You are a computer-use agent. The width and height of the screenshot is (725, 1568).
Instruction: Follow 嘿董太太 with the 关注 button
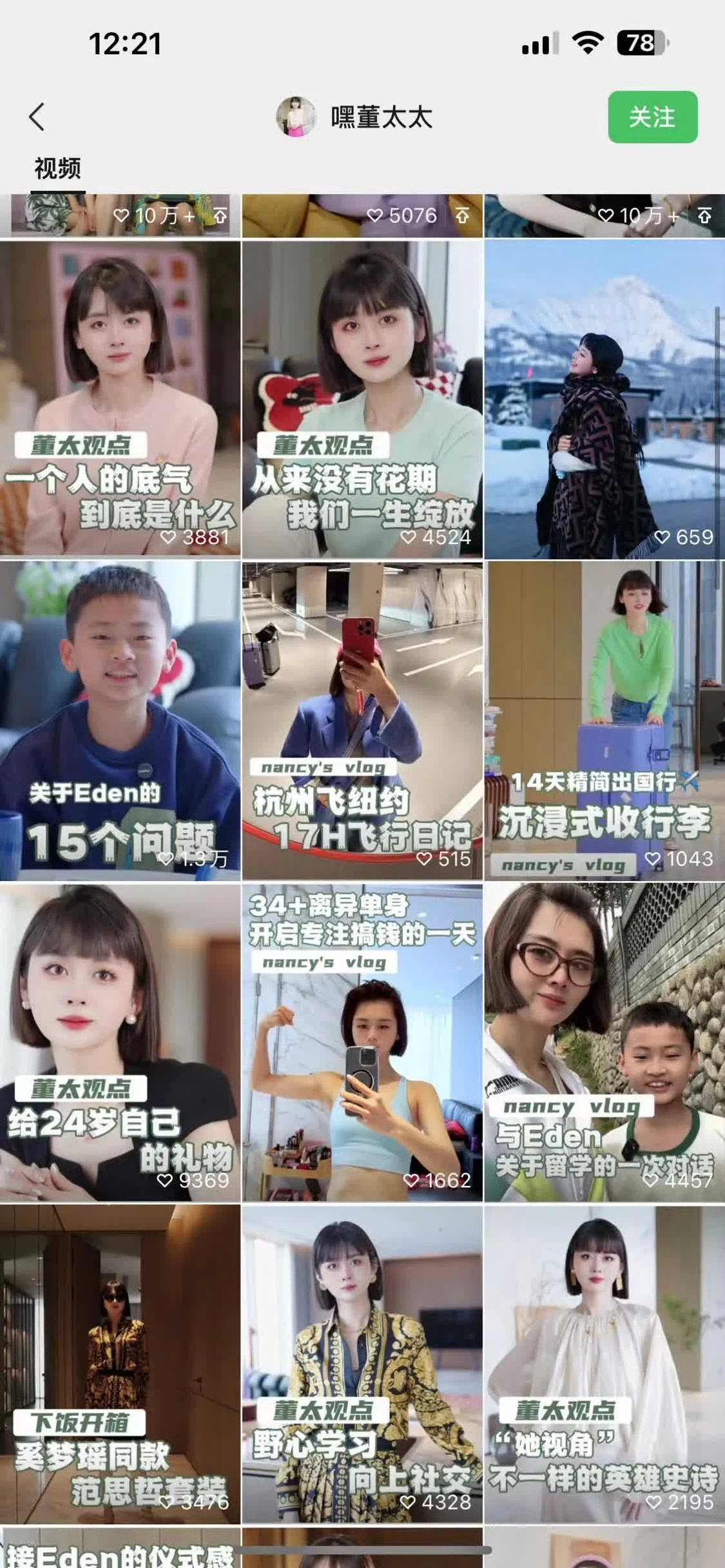coord(652,117)
